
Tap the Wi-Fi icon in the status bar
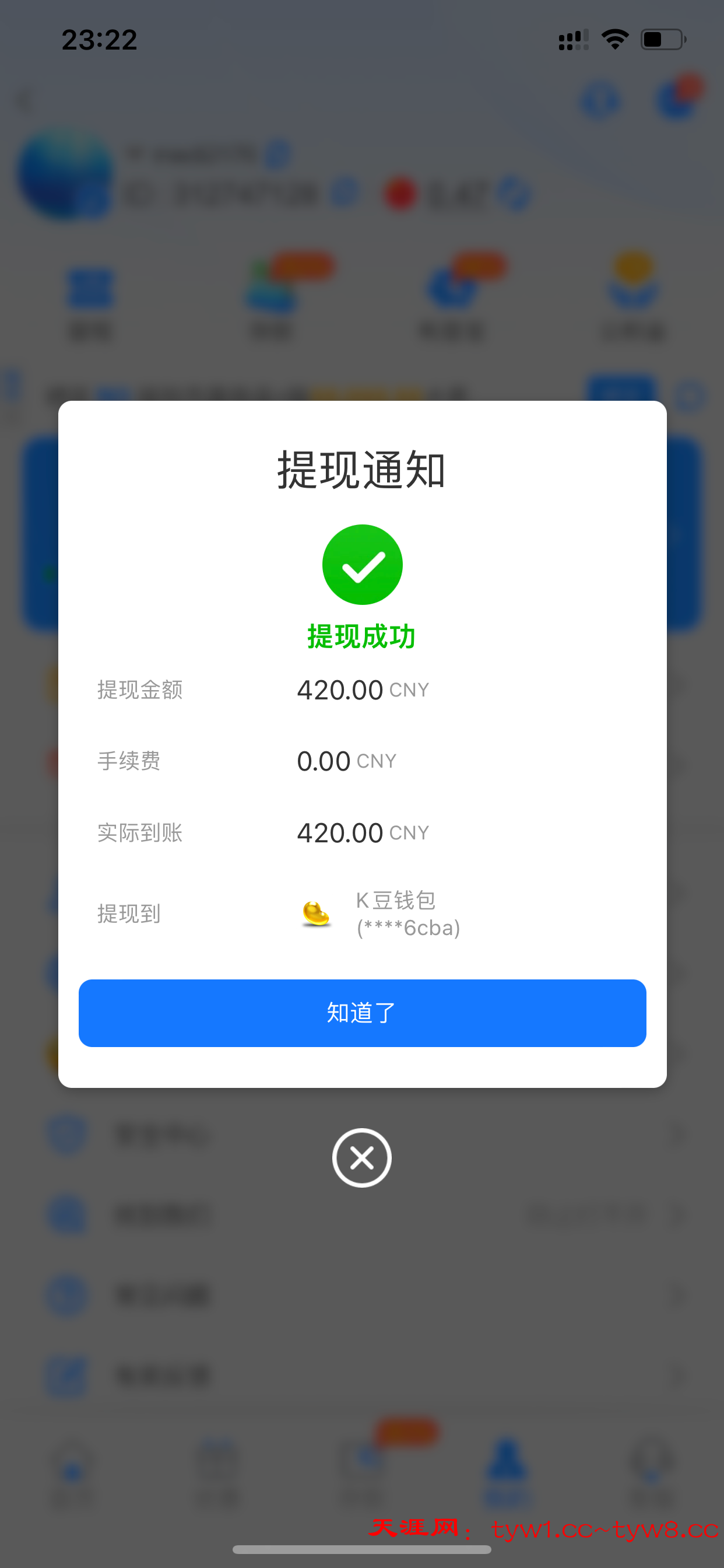click(615, 38)
